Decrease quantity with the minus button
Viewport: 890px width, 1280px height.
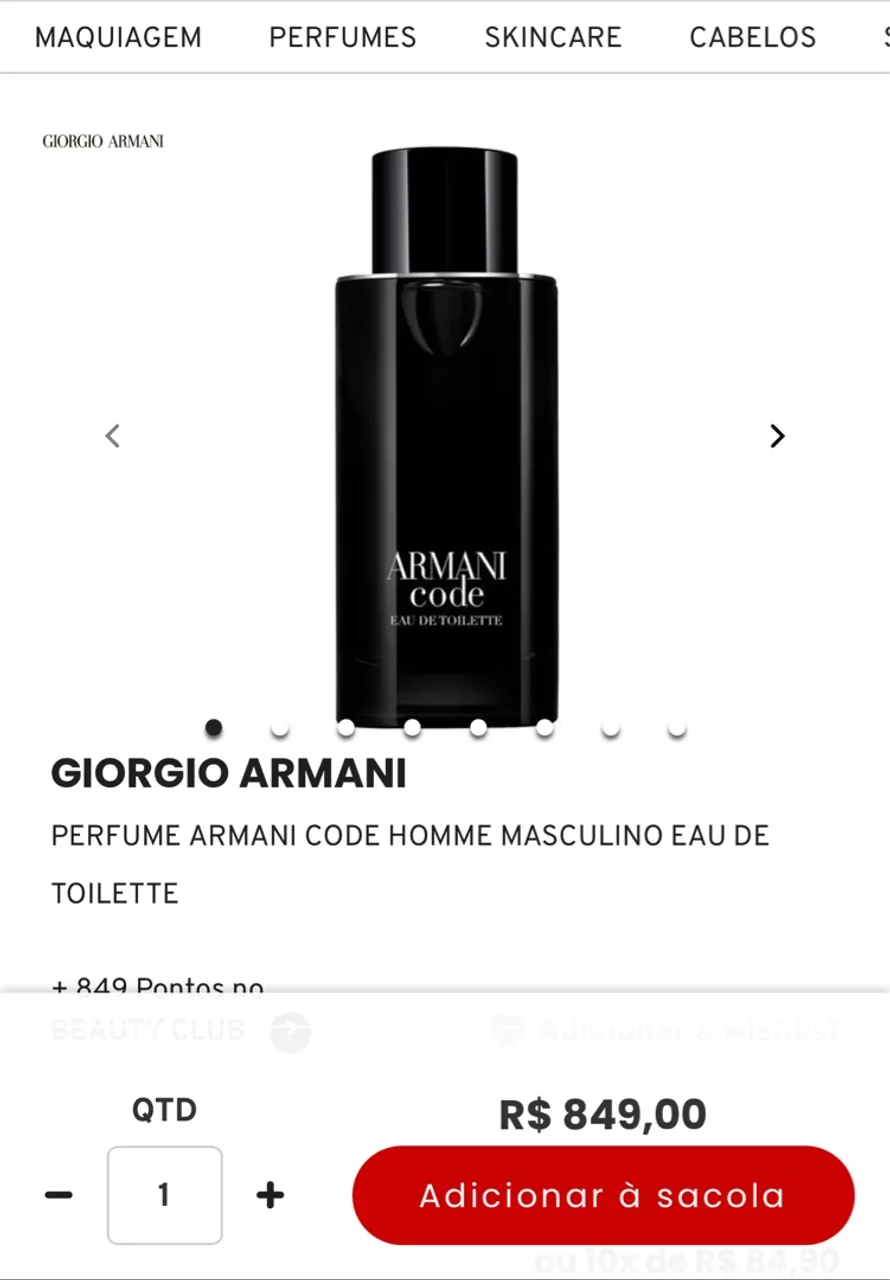tap(59, 1195)
